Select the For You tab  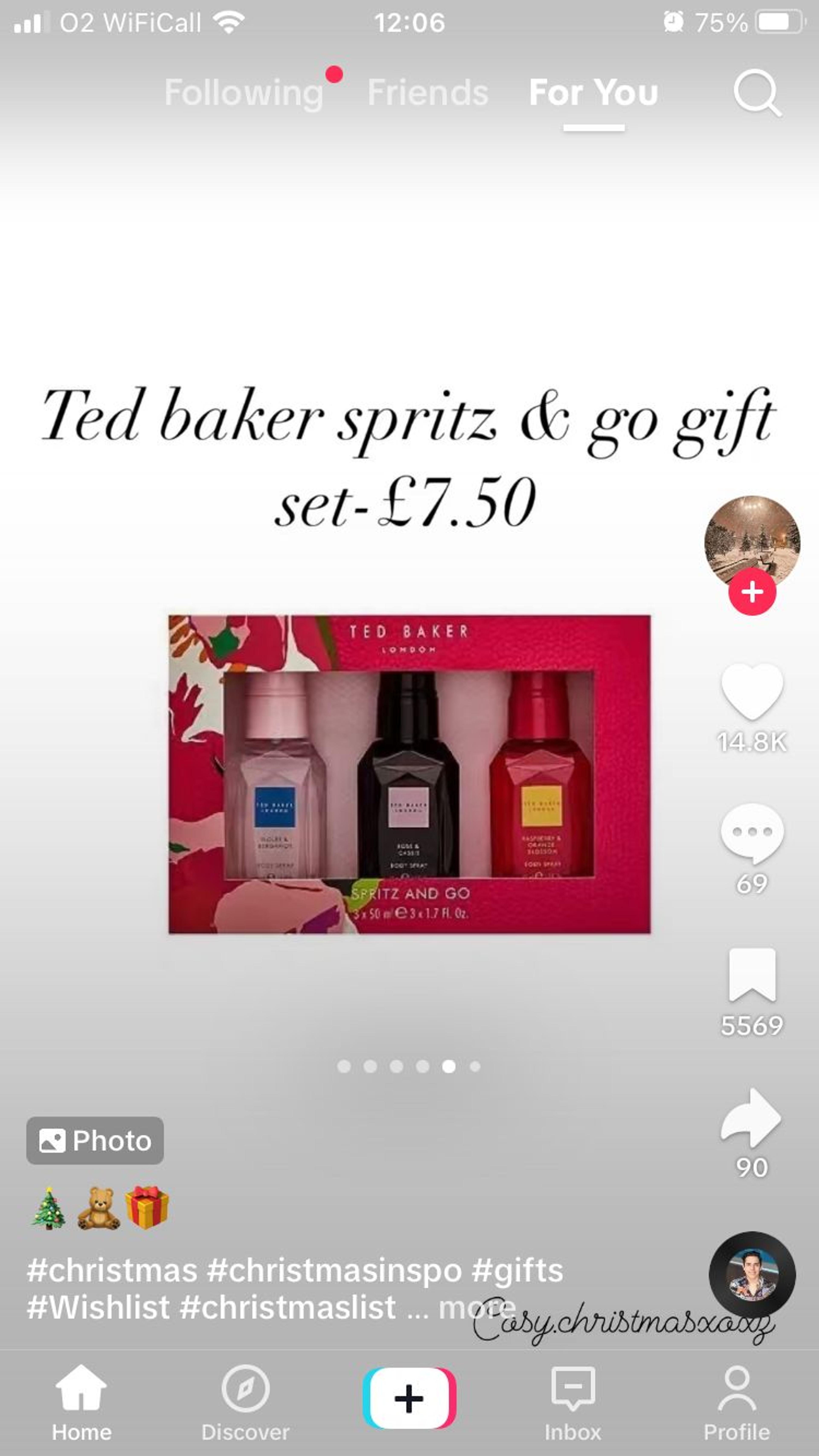pyautogui.click(x=593, y=92)
